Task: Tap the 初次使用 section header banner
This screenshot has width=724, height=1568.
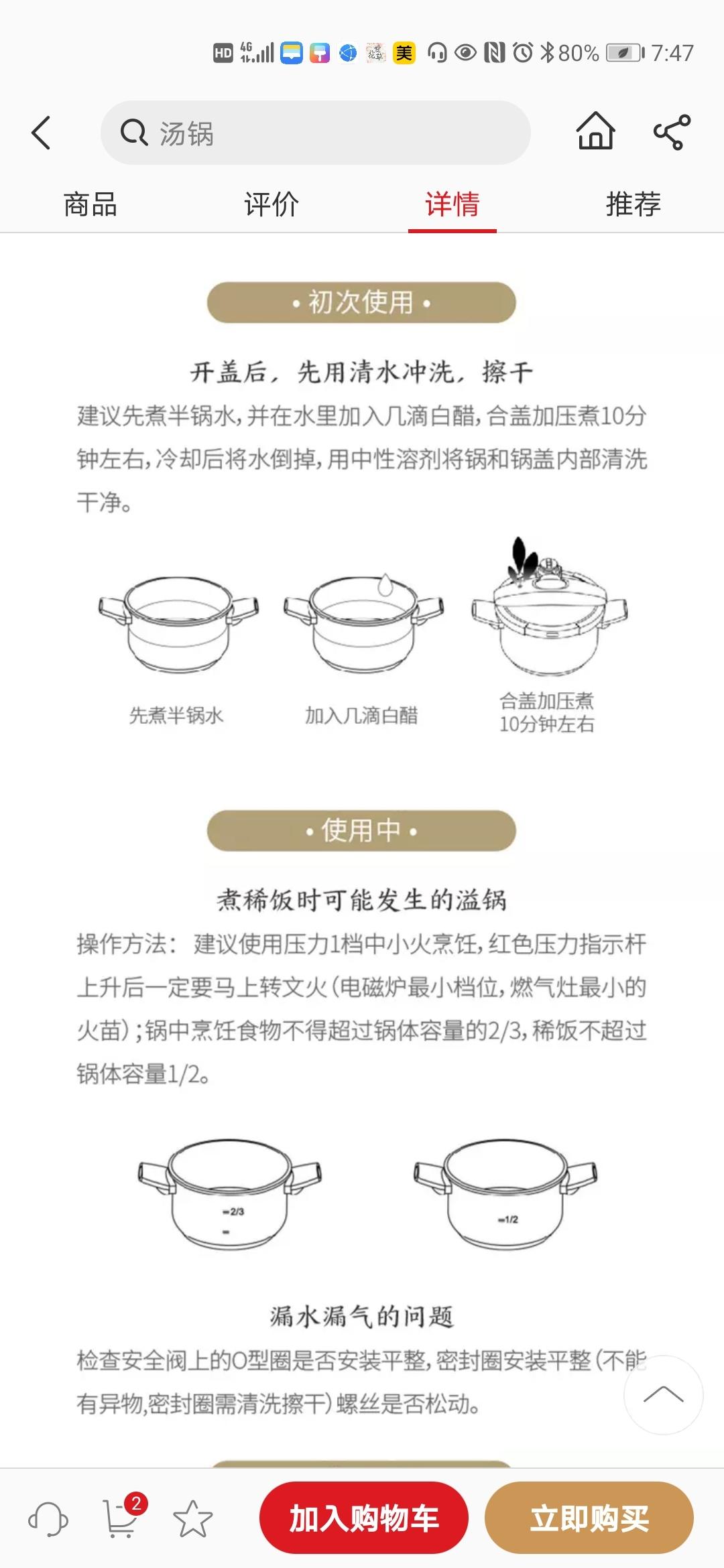Action: (362, 303)
